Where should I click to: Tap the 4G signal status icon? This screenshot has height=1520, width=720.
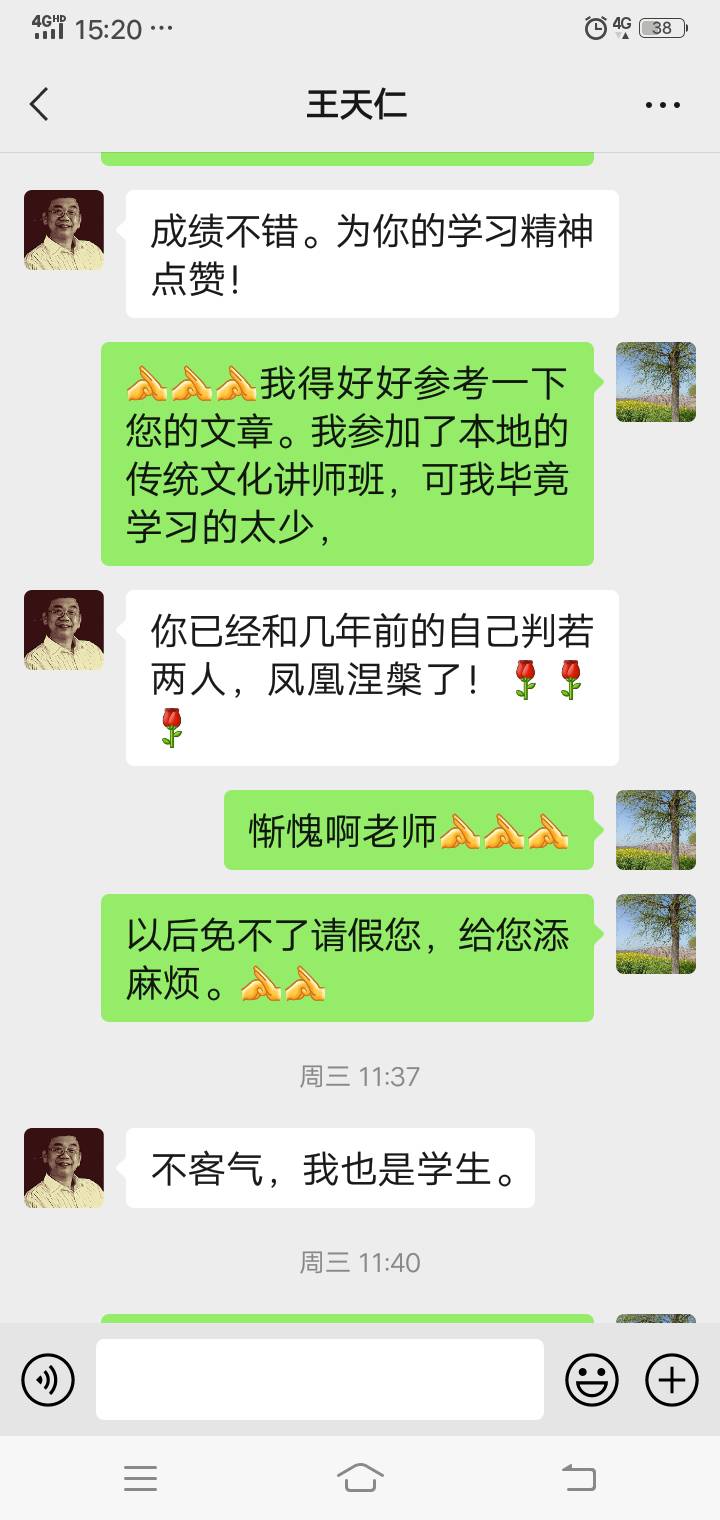click(622, 28)
